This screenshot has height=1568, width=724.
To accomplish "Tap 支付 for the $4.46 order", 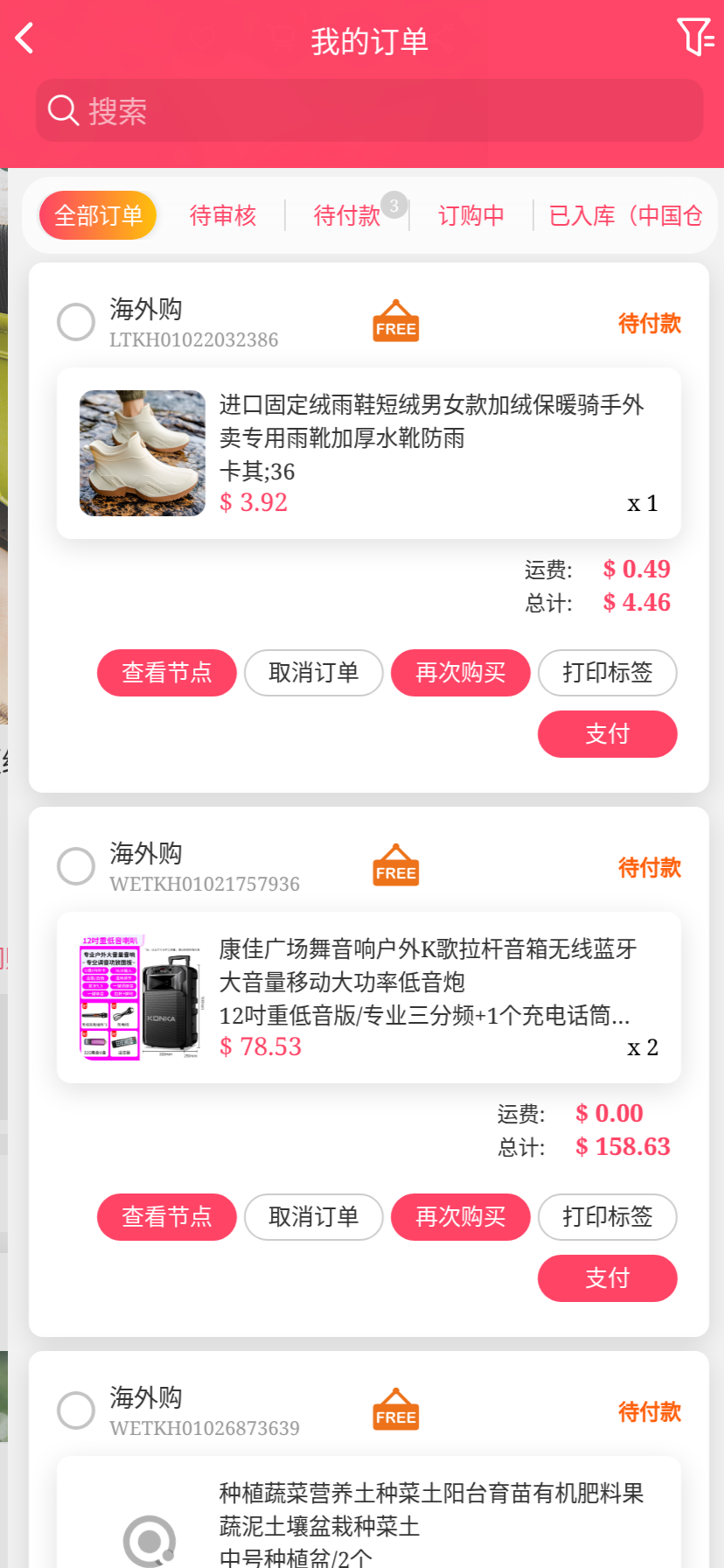I will click(x=608, y=734).
